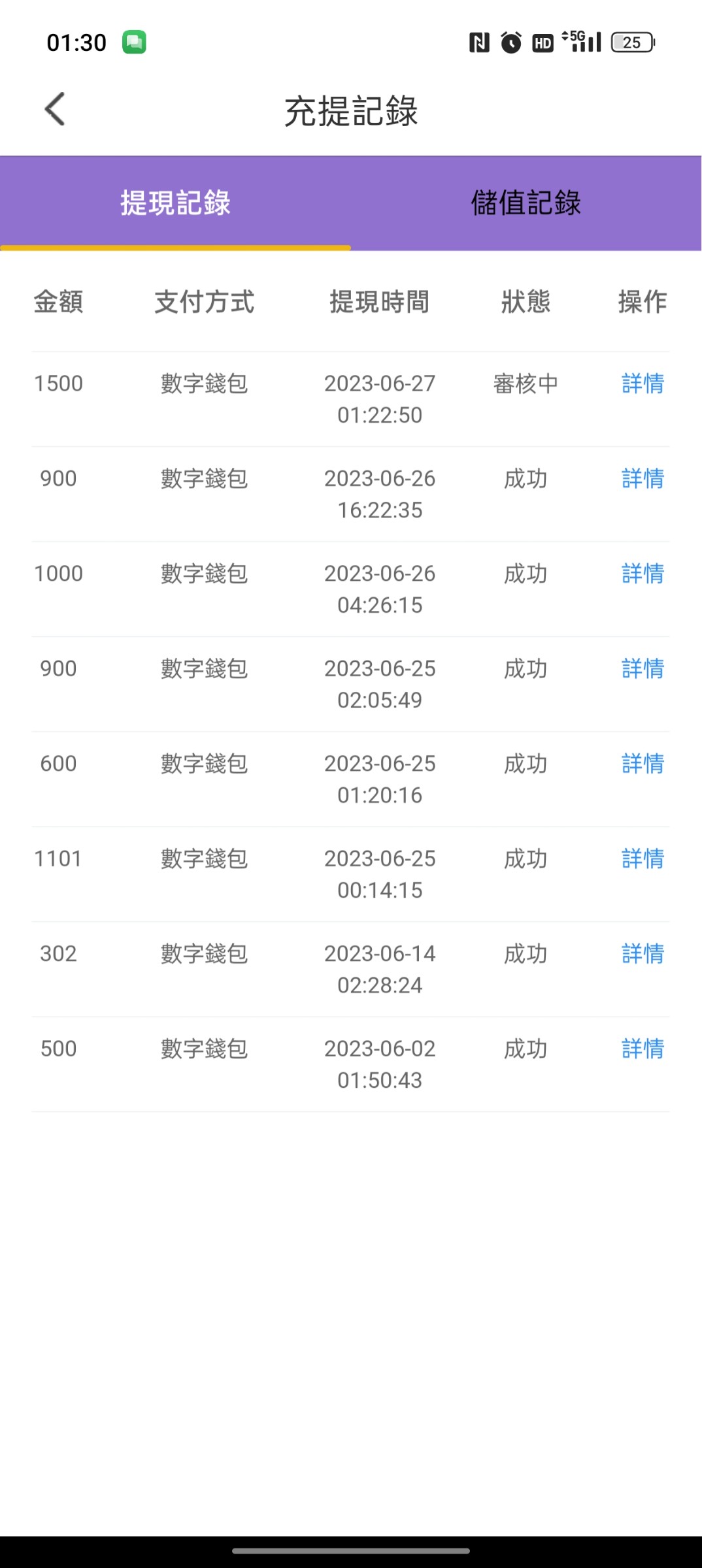This screenshot has height=1568, width=702.
Task: Open 詳情 for the 1101 withdrawal
Action: point(642,859)
